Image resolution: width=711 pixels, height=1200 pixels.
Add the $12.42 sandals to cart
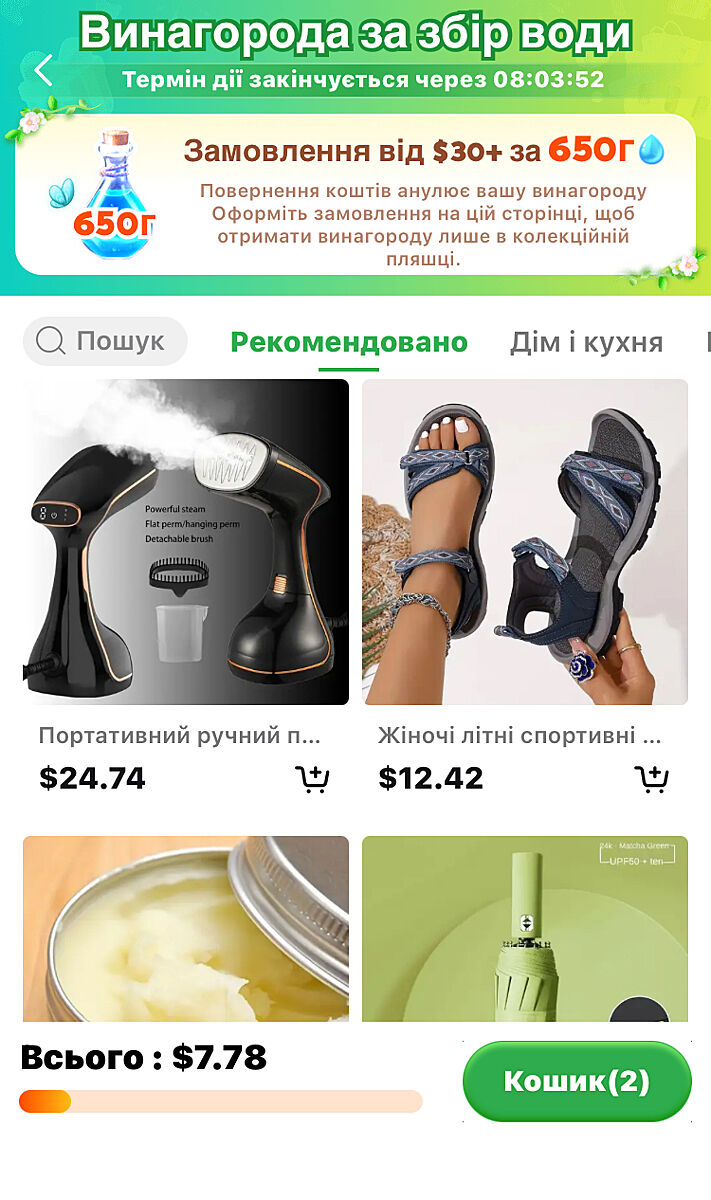tap(652, 778)
